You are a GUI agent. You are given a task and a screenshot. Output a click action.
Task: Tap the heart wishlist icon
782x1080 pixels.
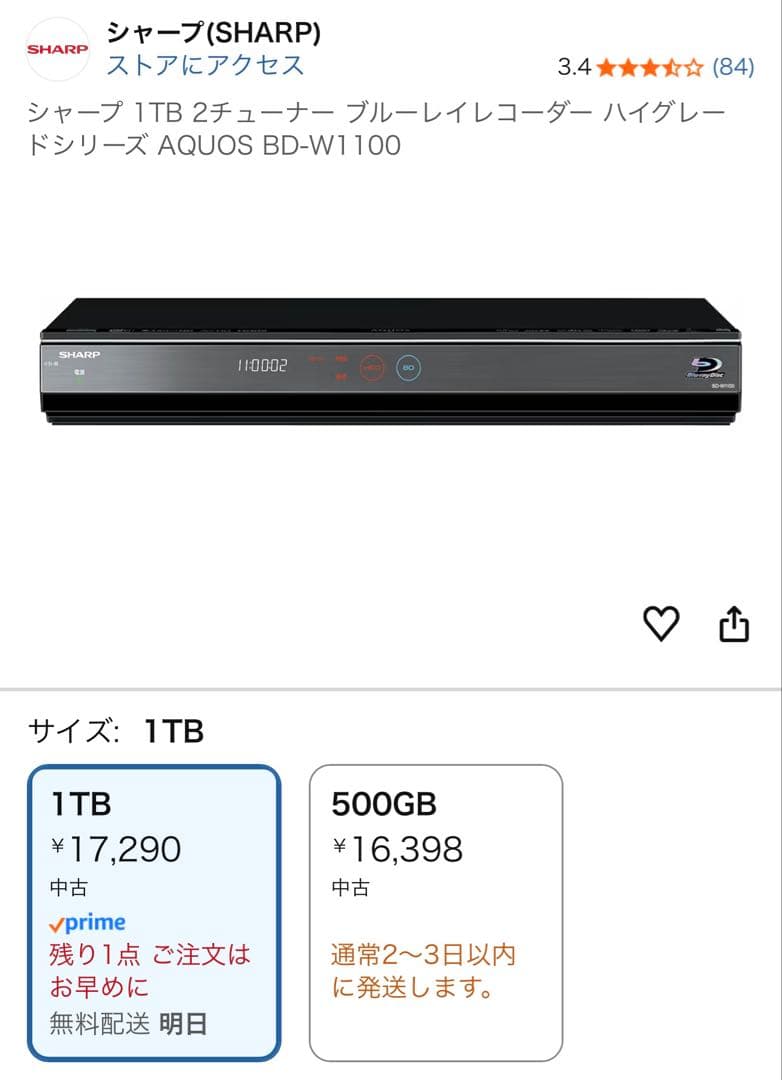tap(660, 625)
